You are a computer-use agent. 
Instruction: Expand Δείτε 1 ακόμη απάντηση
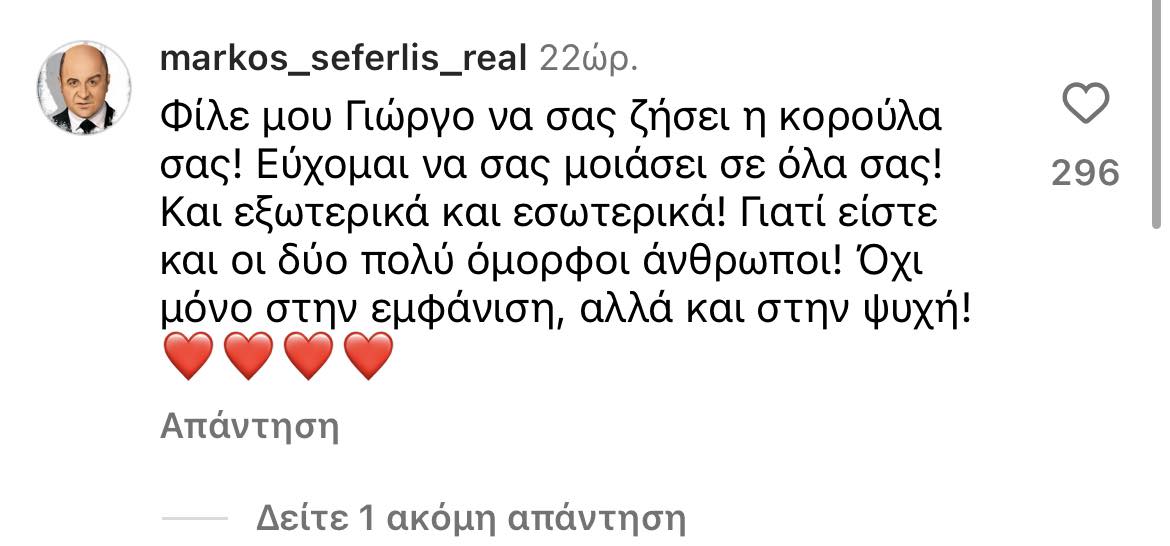tap(470, 520)
